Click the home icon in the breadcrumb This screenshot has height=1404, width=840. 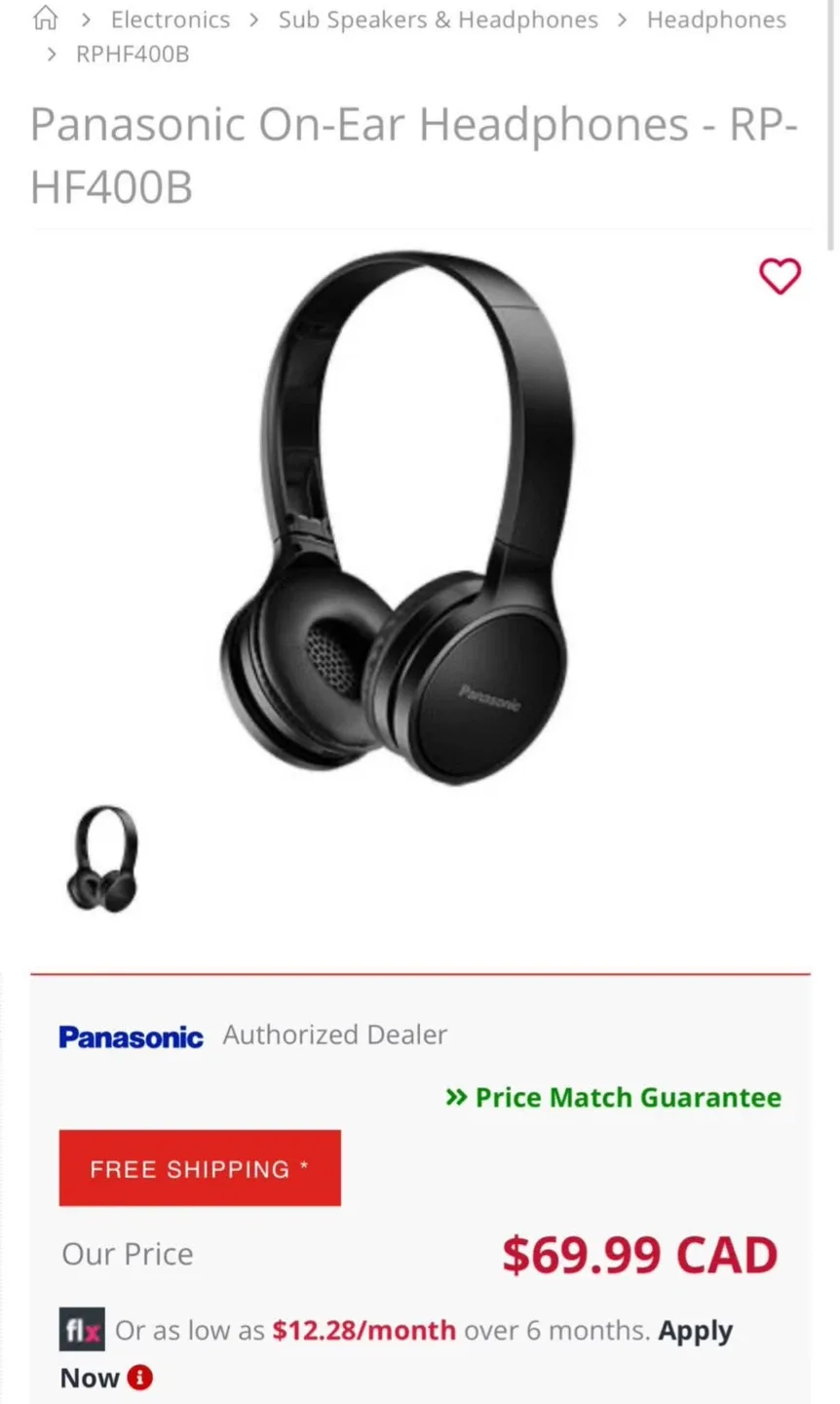(x=45, y=18)
